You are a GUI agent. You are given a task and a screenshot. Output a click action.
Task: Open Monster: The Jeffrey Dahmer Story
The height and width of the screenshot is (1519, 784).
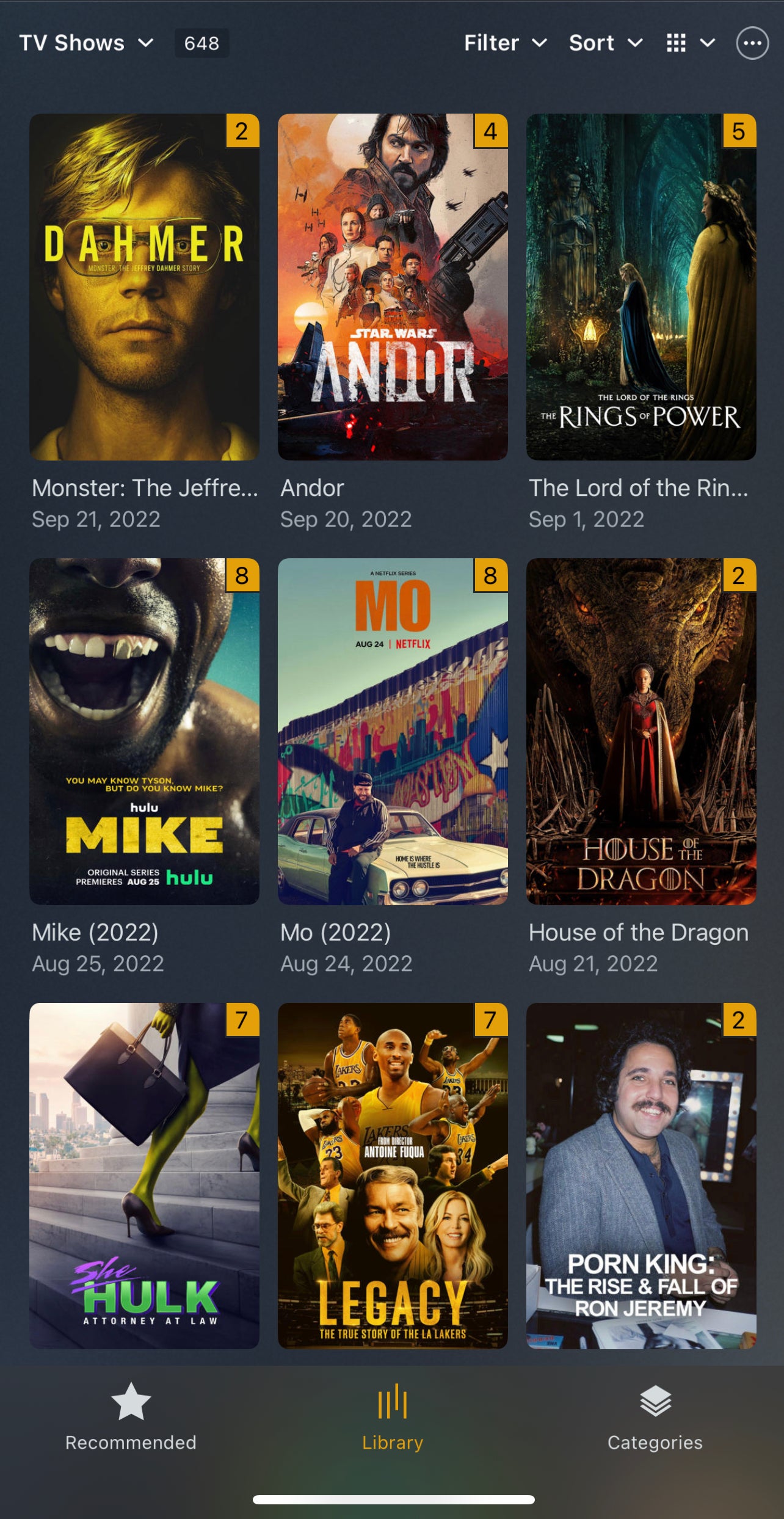click(x=144, y=287)
